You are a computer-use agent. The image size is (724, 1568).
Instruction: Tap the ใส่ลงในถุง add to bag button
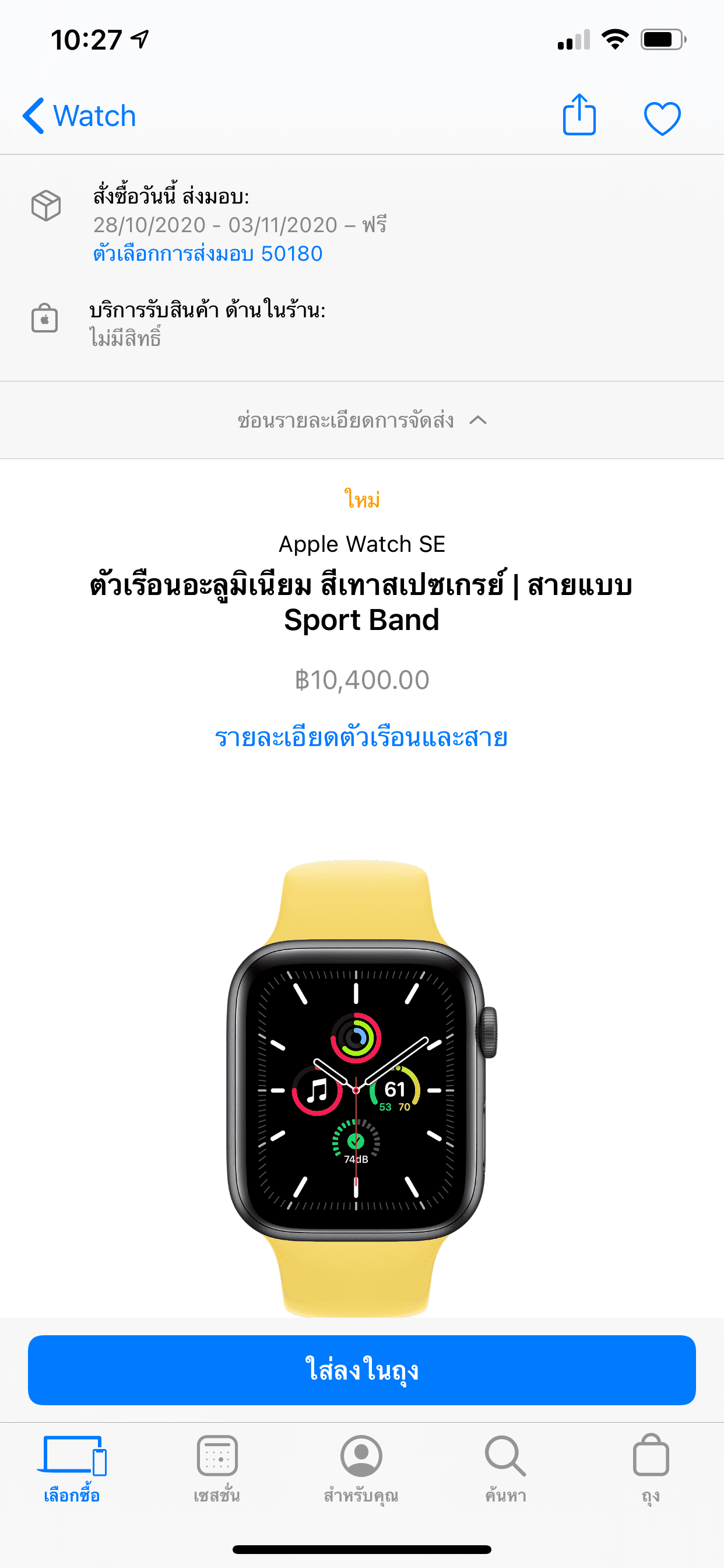pos(361,1370)
